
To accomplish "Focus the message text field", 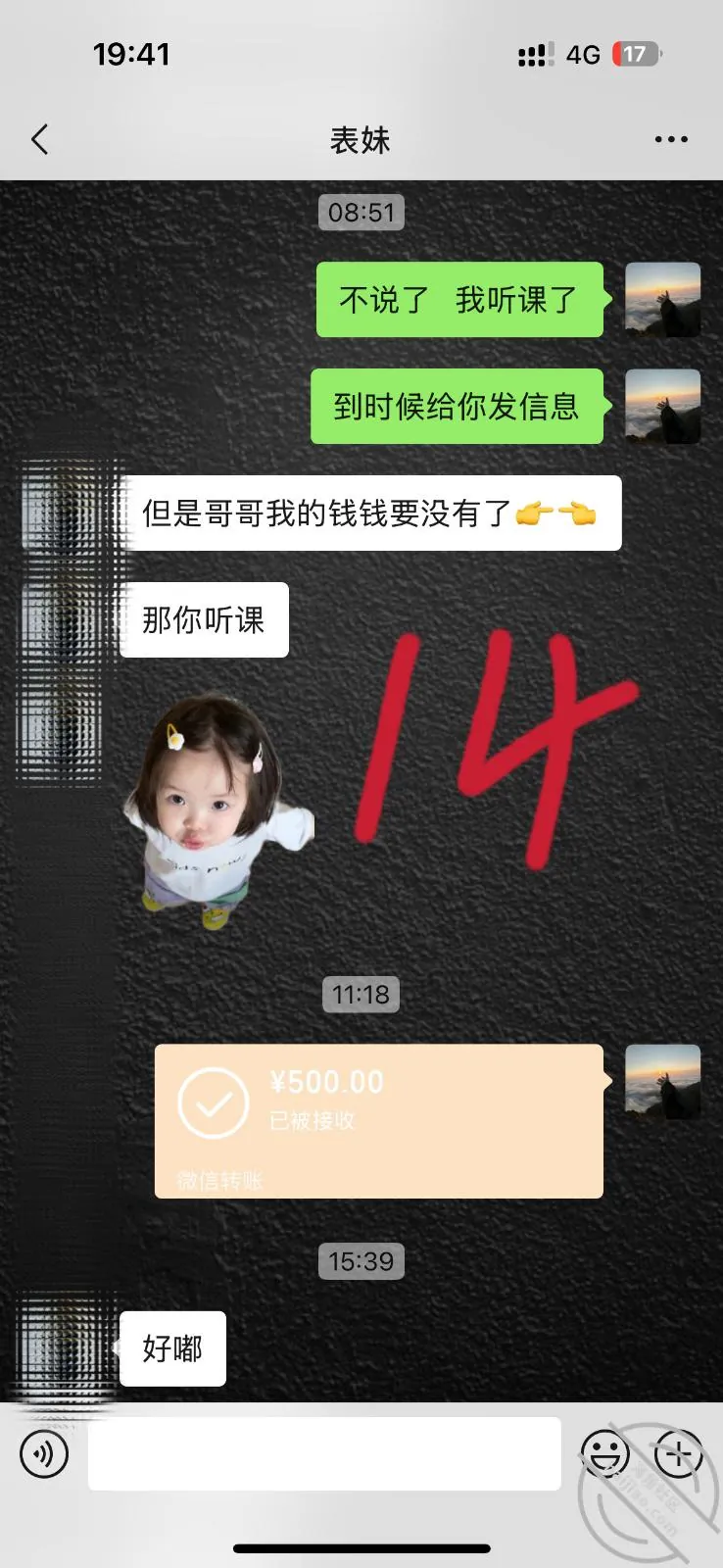I will 324,1454.
